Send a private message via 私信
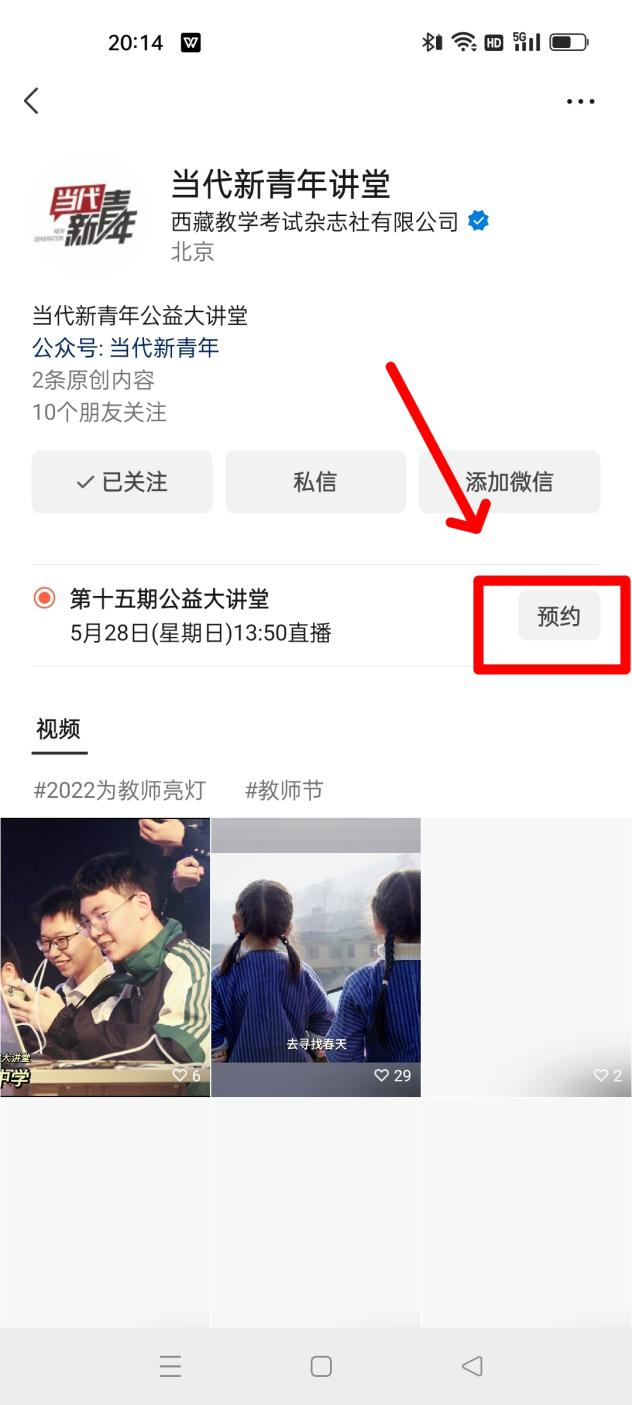Image resolution: width=632 pixels, height=1405 pixels. coord(315,482)
